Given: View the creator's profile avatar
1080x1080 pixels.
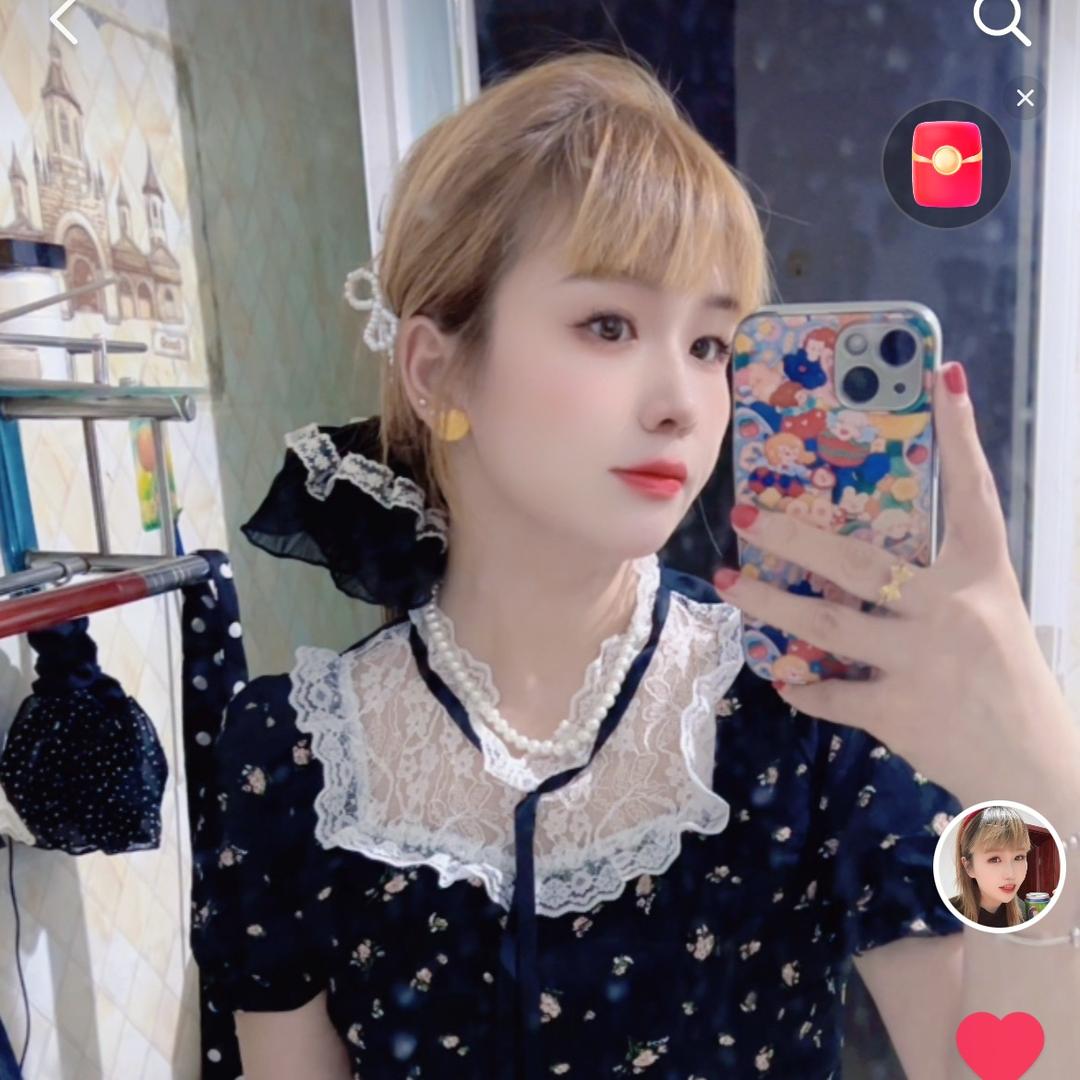Looking at the screenshot, I should tap(999, 866).
